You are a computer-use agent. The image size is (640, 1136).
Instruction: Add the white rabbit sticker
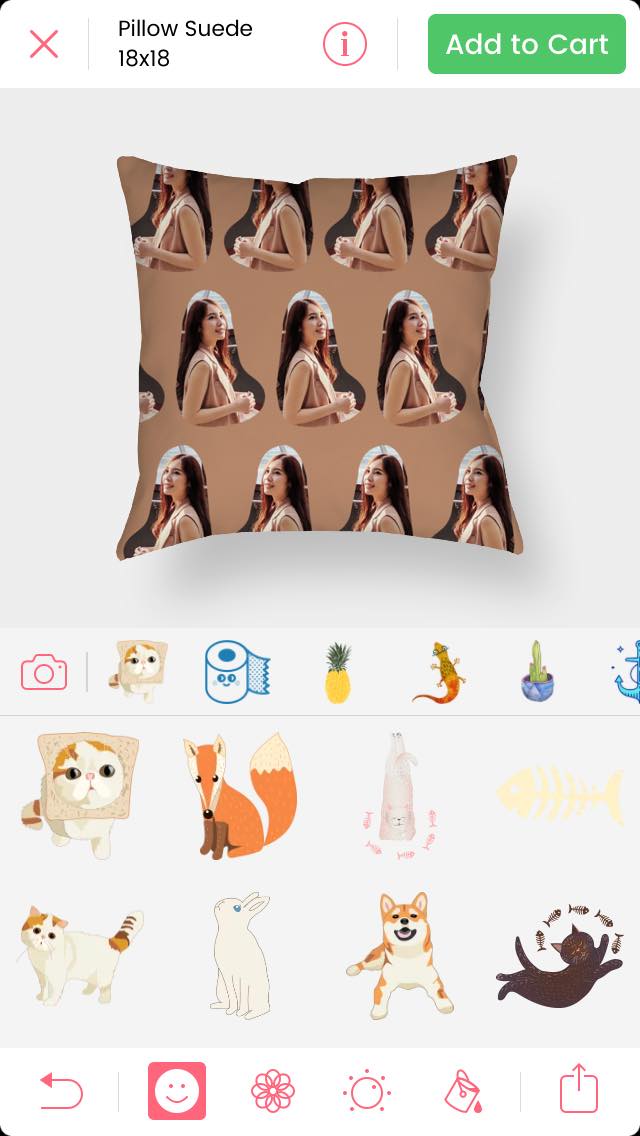click(240, 955)
